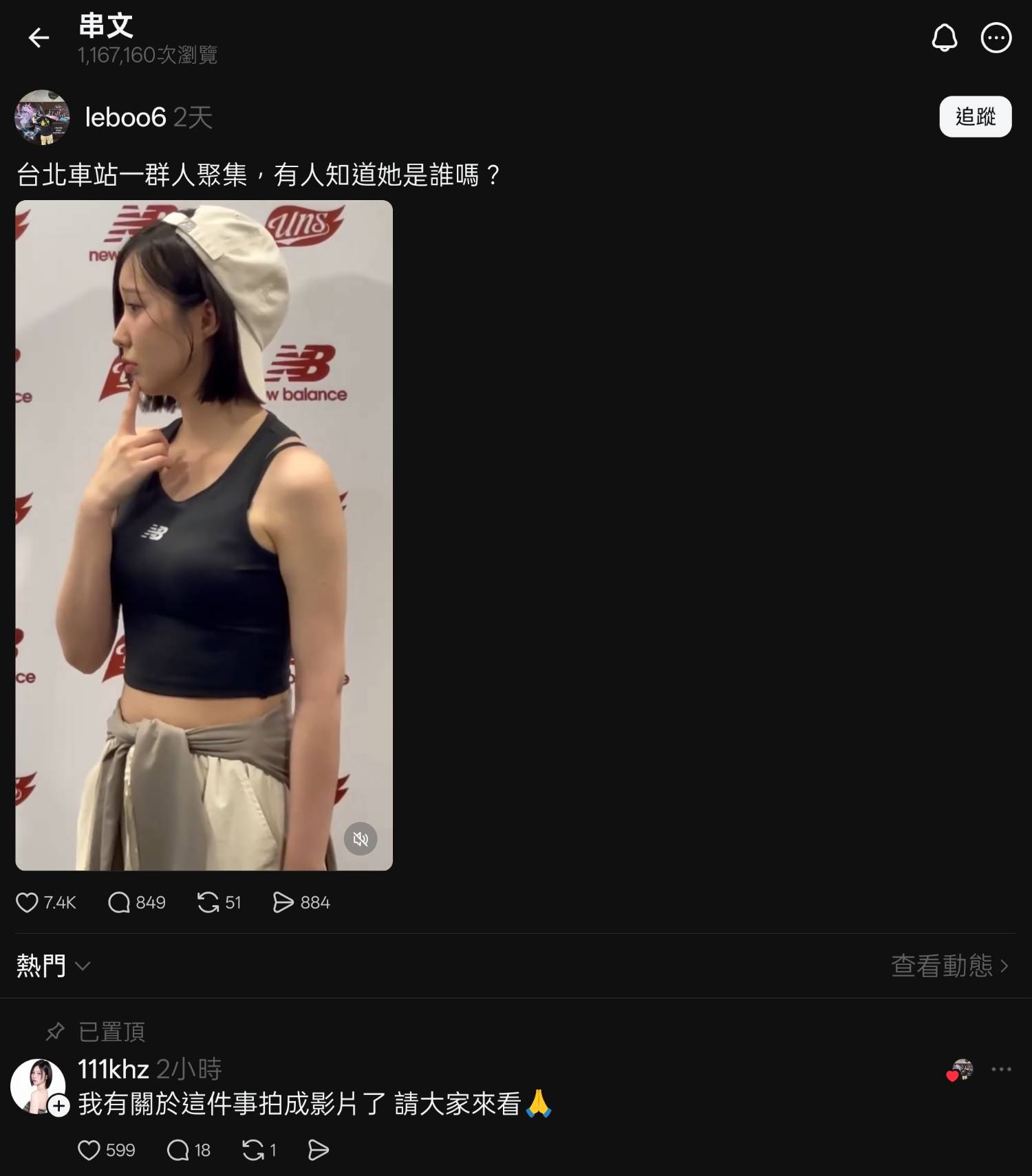Like leboo6's post
The image size is (1032, 1176).
pos(28,902)
